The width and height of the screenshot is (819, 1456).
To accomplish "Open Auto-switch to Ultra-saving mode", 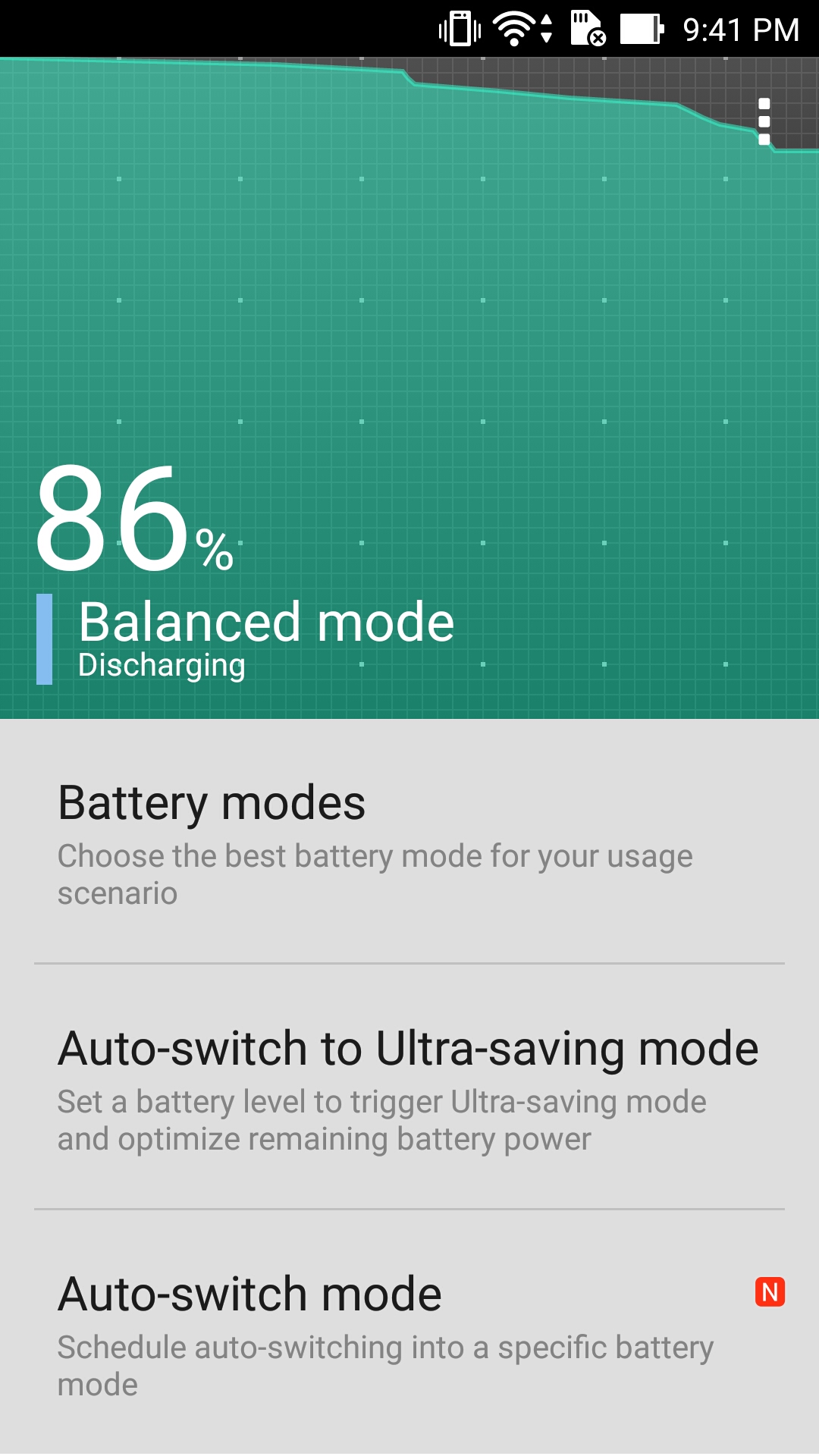I will point(409,1087).
